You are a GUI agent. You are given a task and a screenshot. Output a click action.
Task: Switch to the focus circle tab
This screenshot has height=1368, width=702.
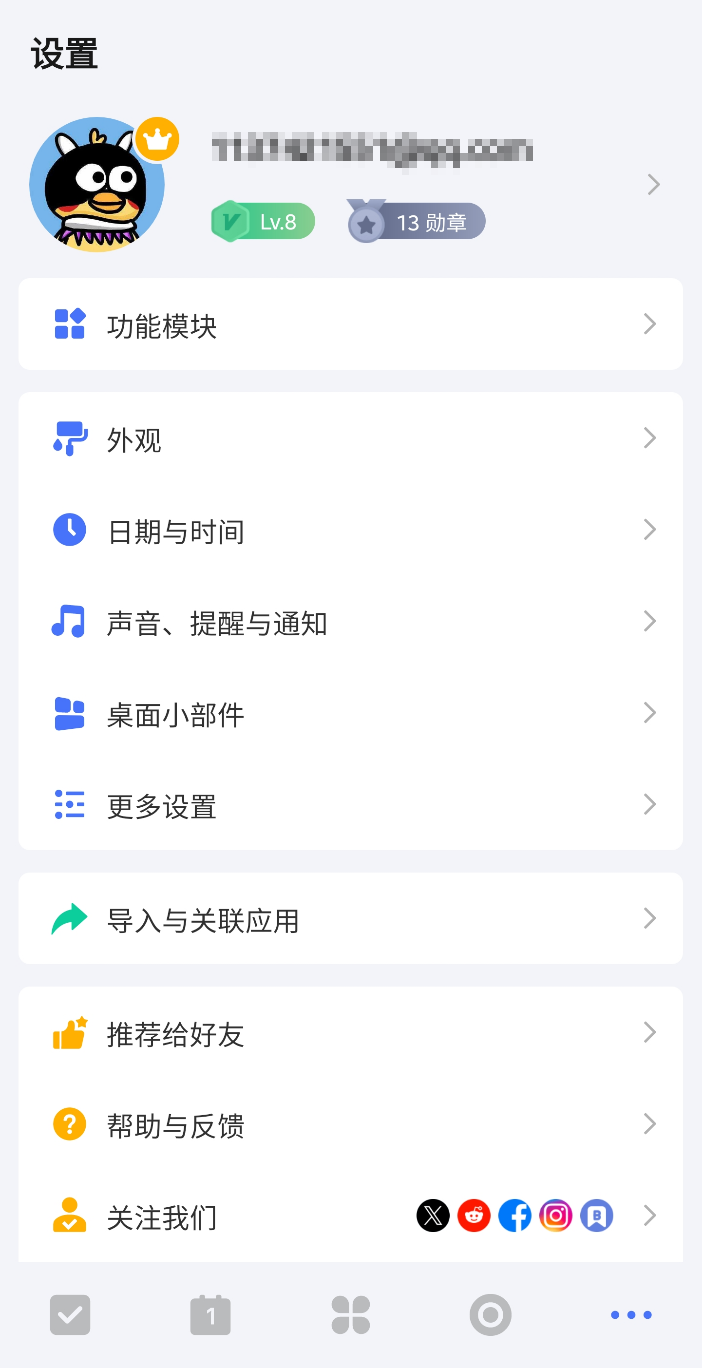(490, 1315)
